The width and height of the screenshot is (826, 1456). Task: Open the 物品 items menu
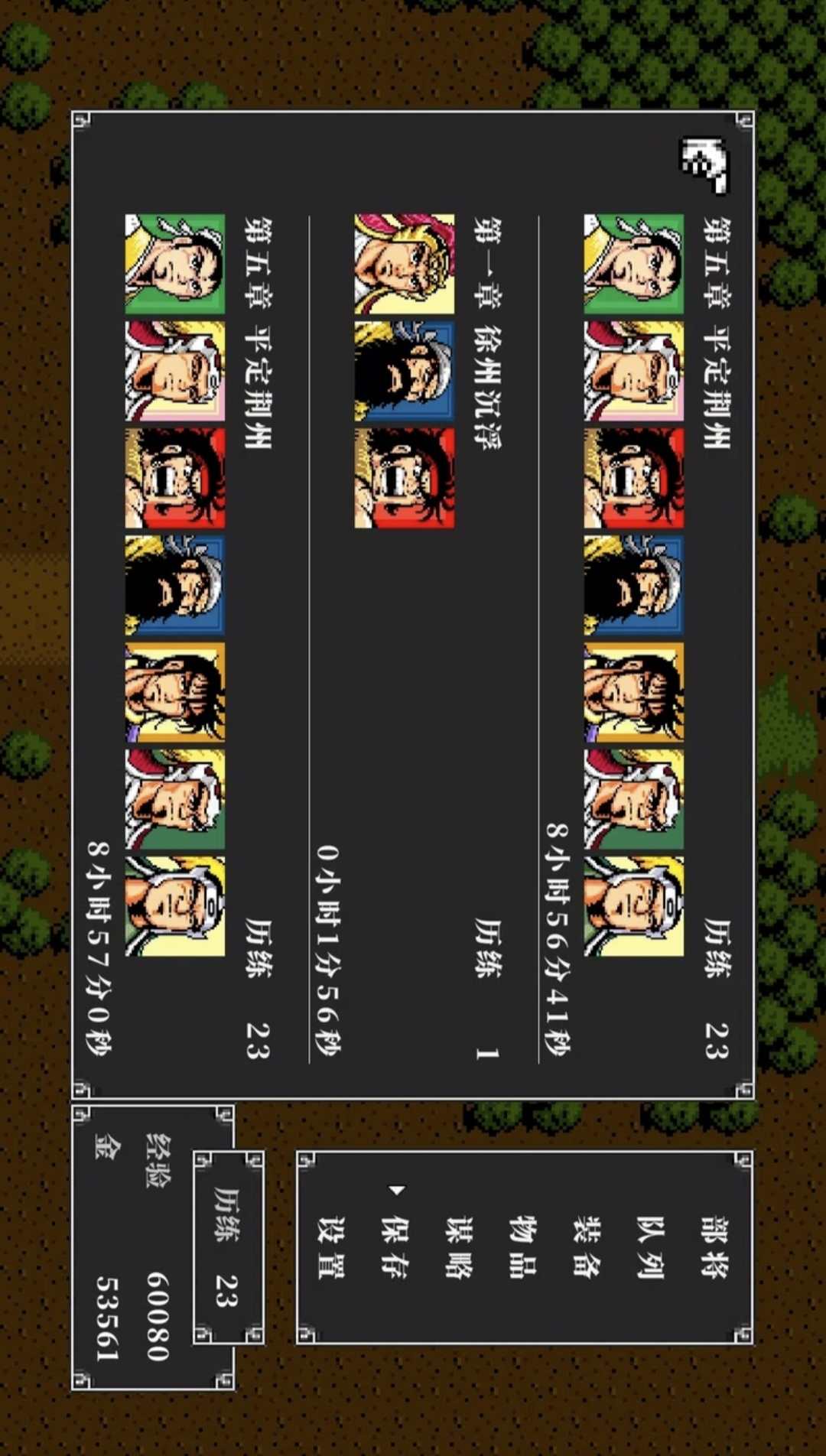[x=523, y=1246]
